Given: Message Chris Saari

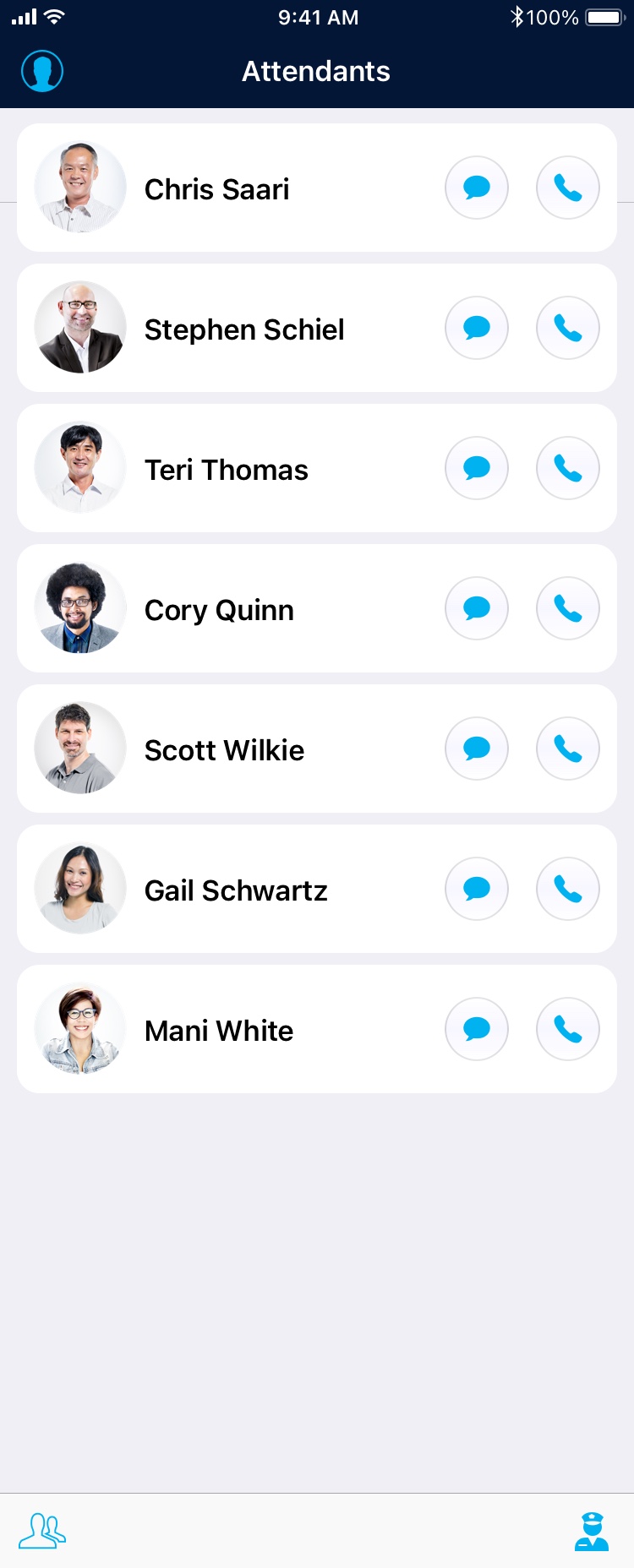Looking at the screenshot, I should 477,188.
